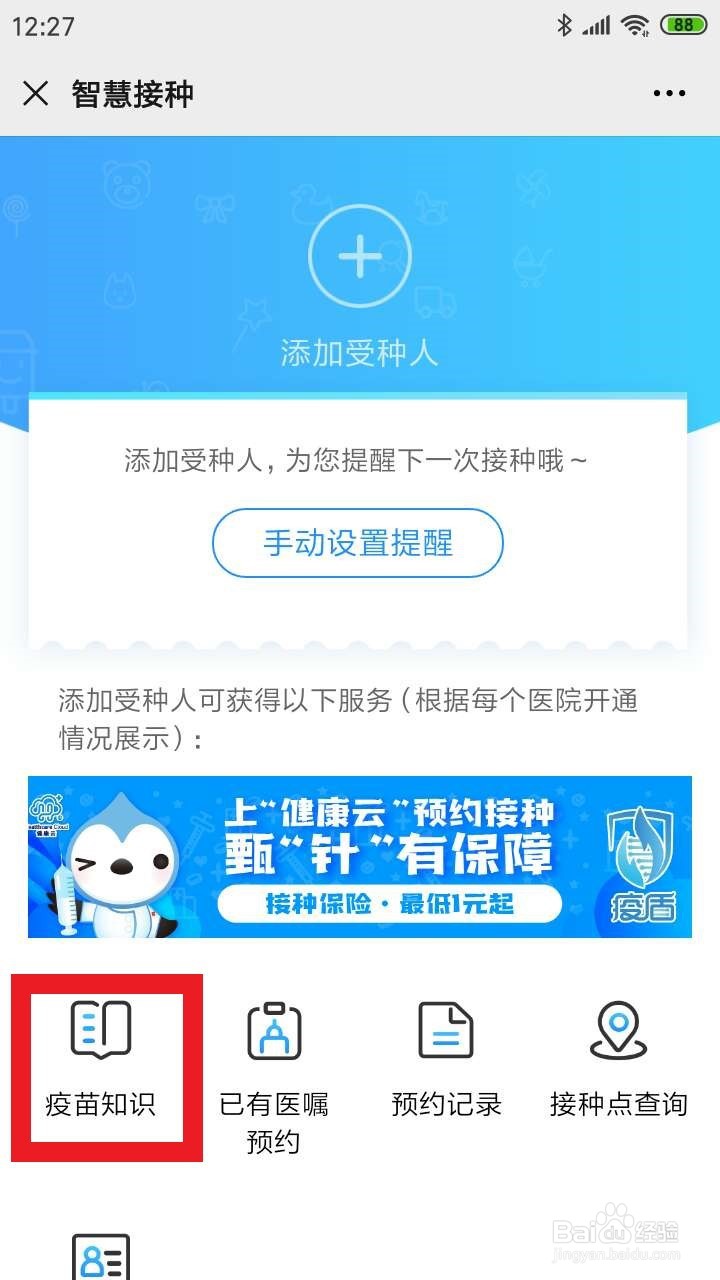Viewport: 720px width, 1280px height.
Task: Close the 智慧接种 page with the X
Action: coord(36,93)
